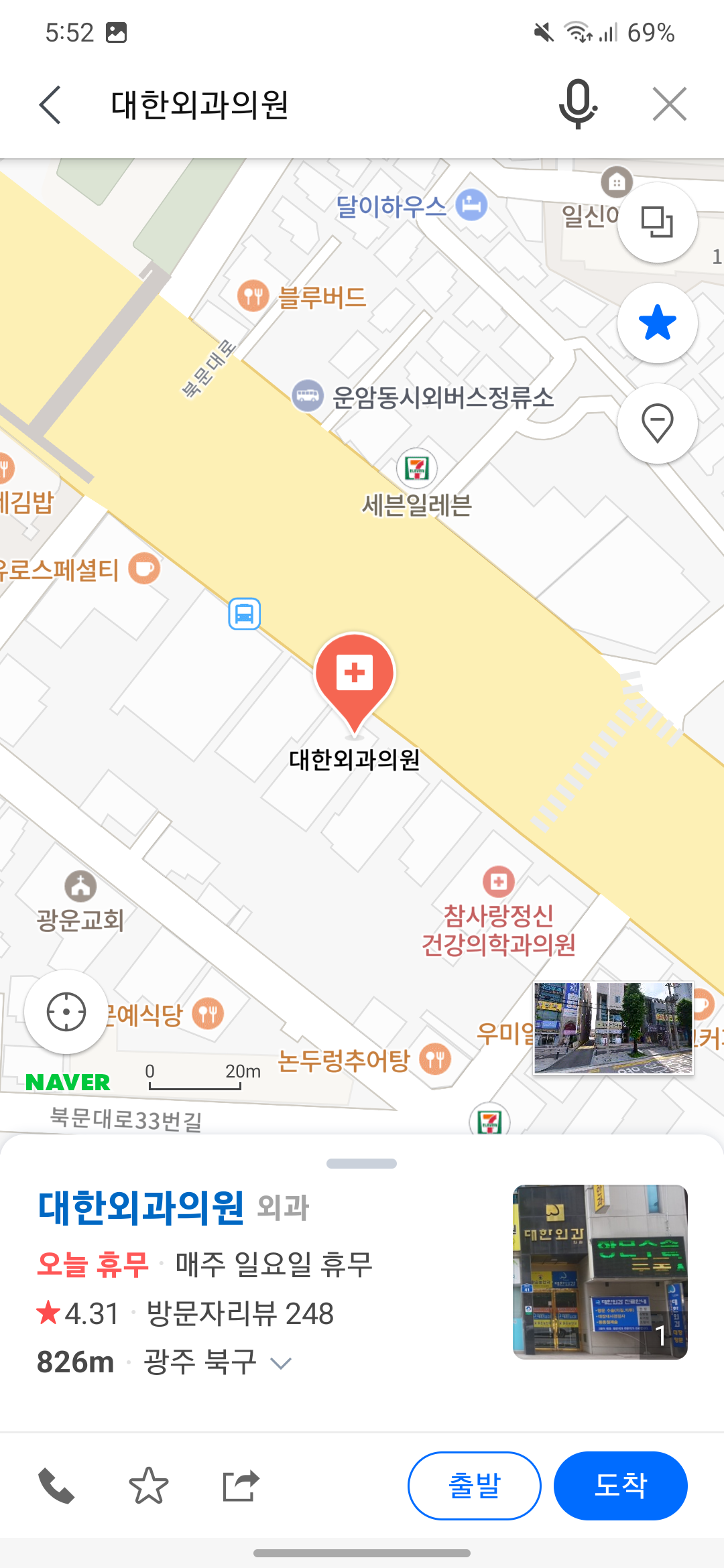Tap the 참사랑정신건강의학과의원 clinic marker
The image size is (724, 1568).
(x=499, y=882)
